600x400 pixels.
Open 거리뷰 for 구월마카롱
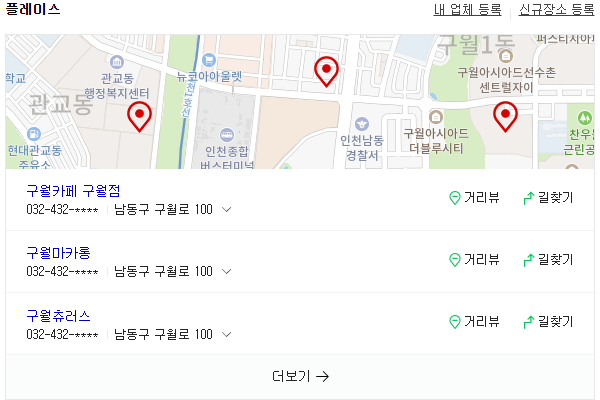click(474, 260)
